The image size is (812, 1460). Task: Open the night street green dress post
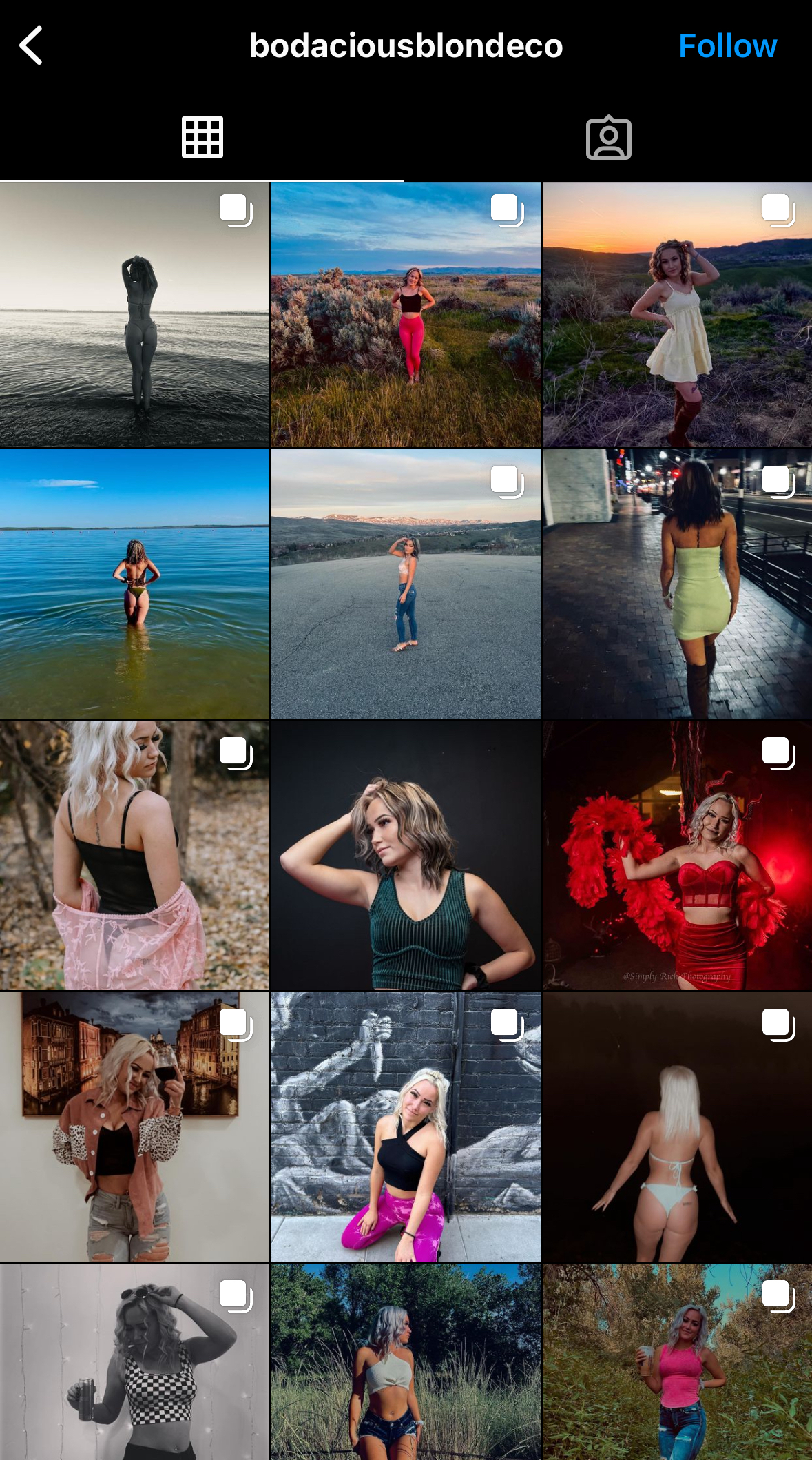pos(677,584)
